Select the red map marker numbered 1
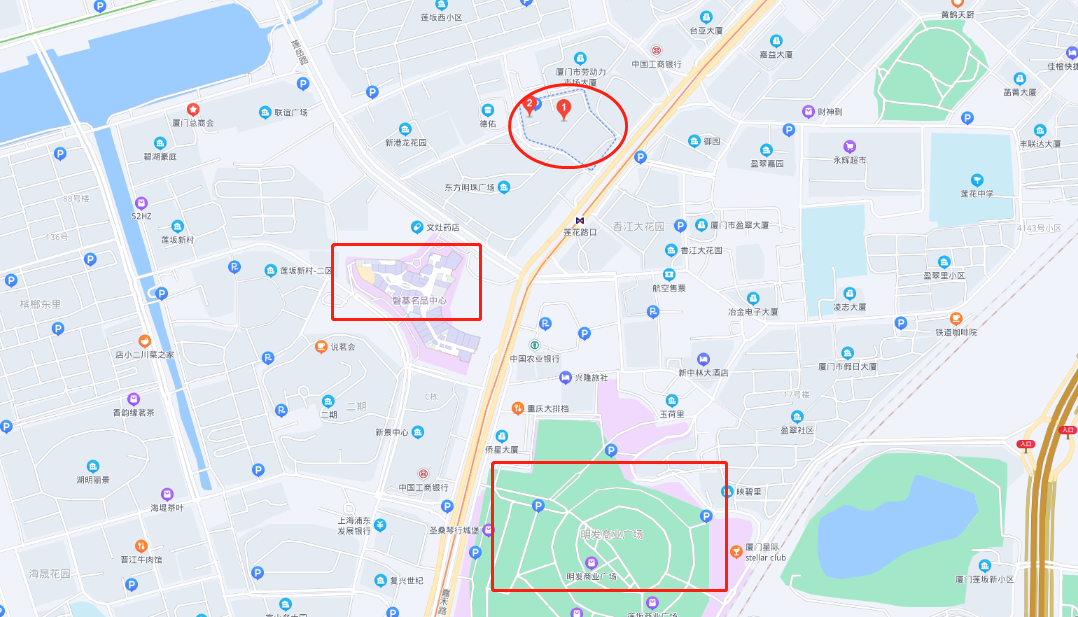This screenshot has height=617, width=1078. (x=563, y=108)
